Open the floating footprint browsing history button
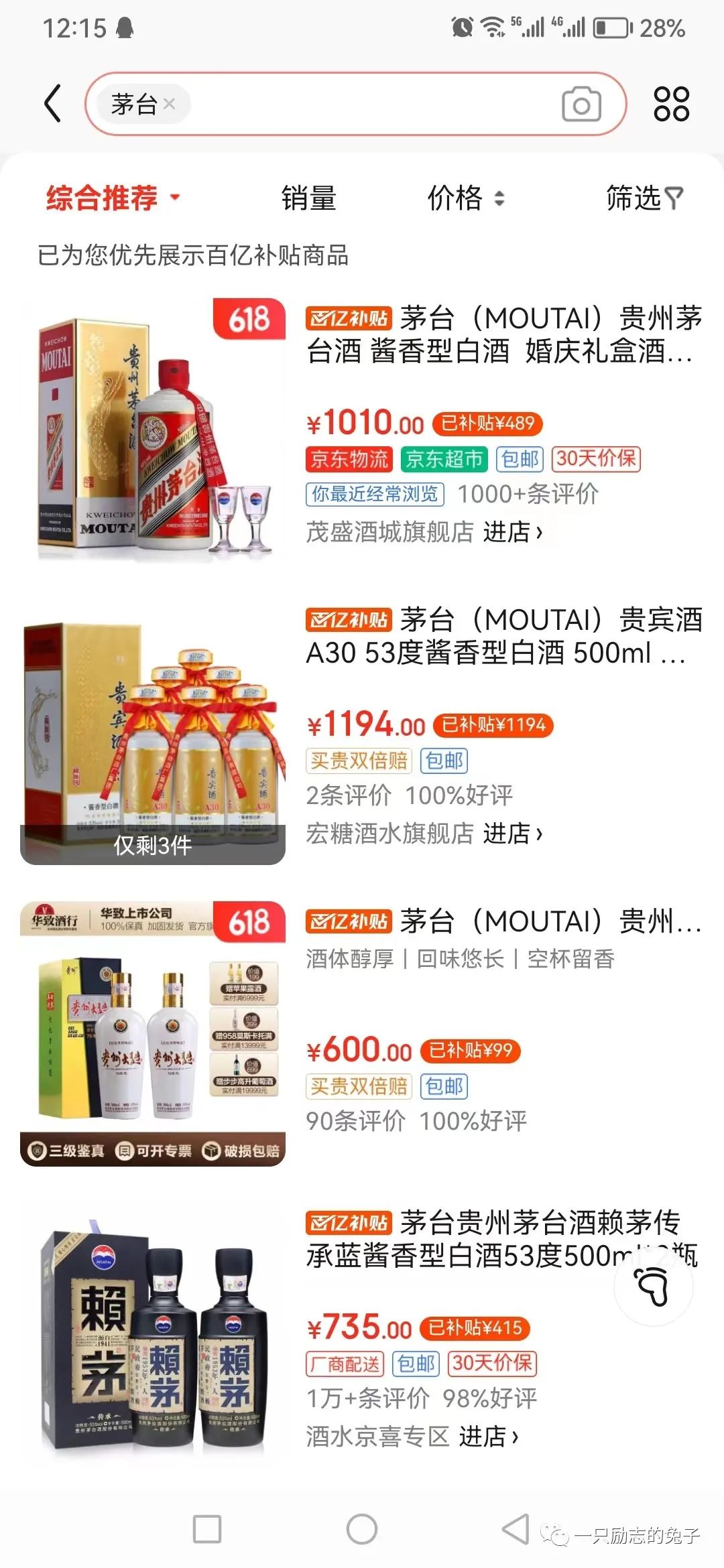Screen dimensions: 724x1568 [x=653, y=1285]
